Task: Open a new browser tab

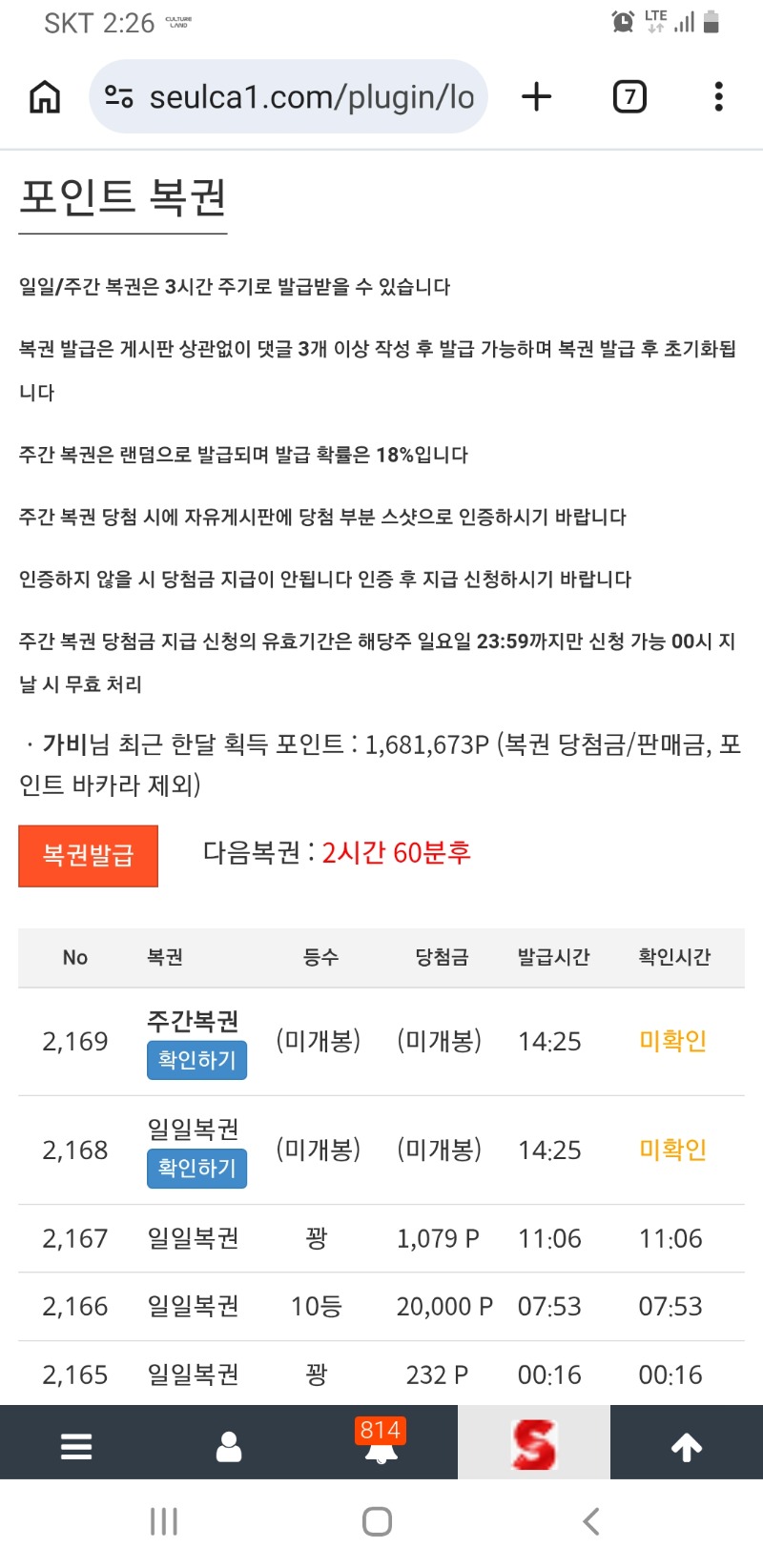Action: [537, 96]
